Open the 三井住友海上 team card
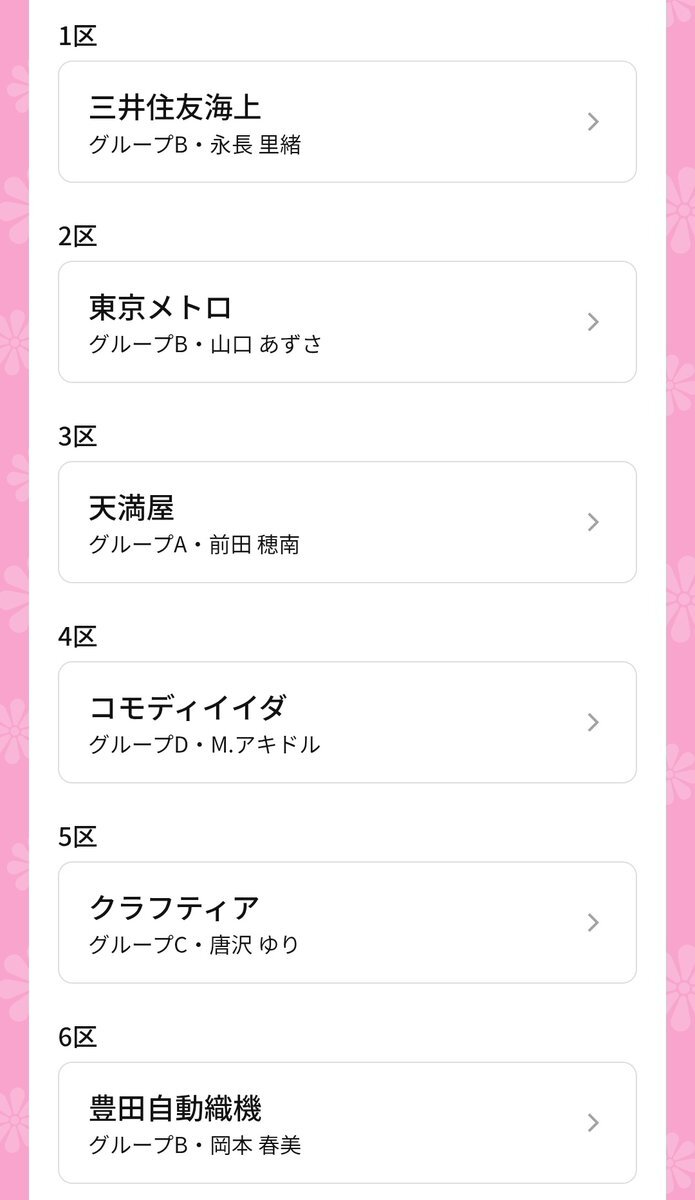 click(347, 122)
